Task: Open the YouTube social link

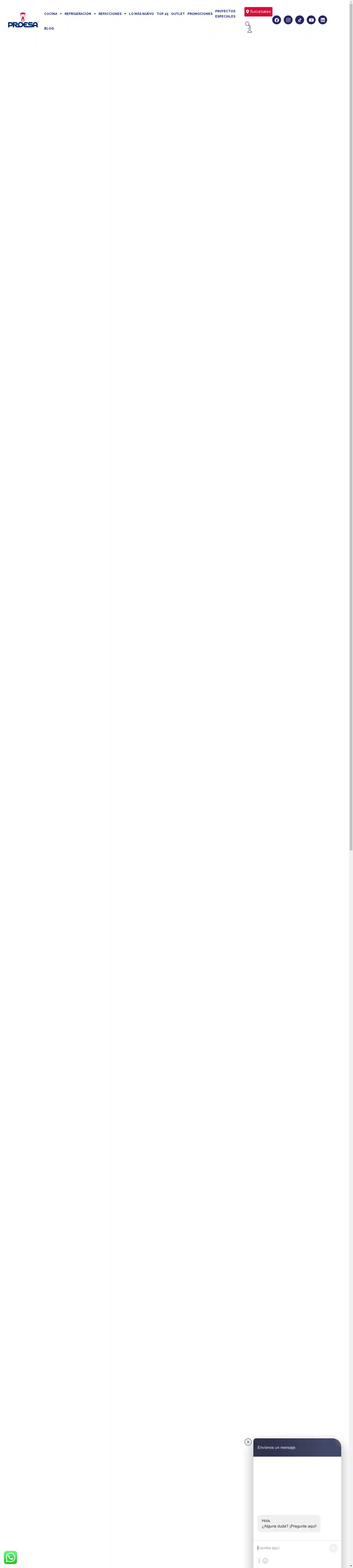Action: [311, 20]
